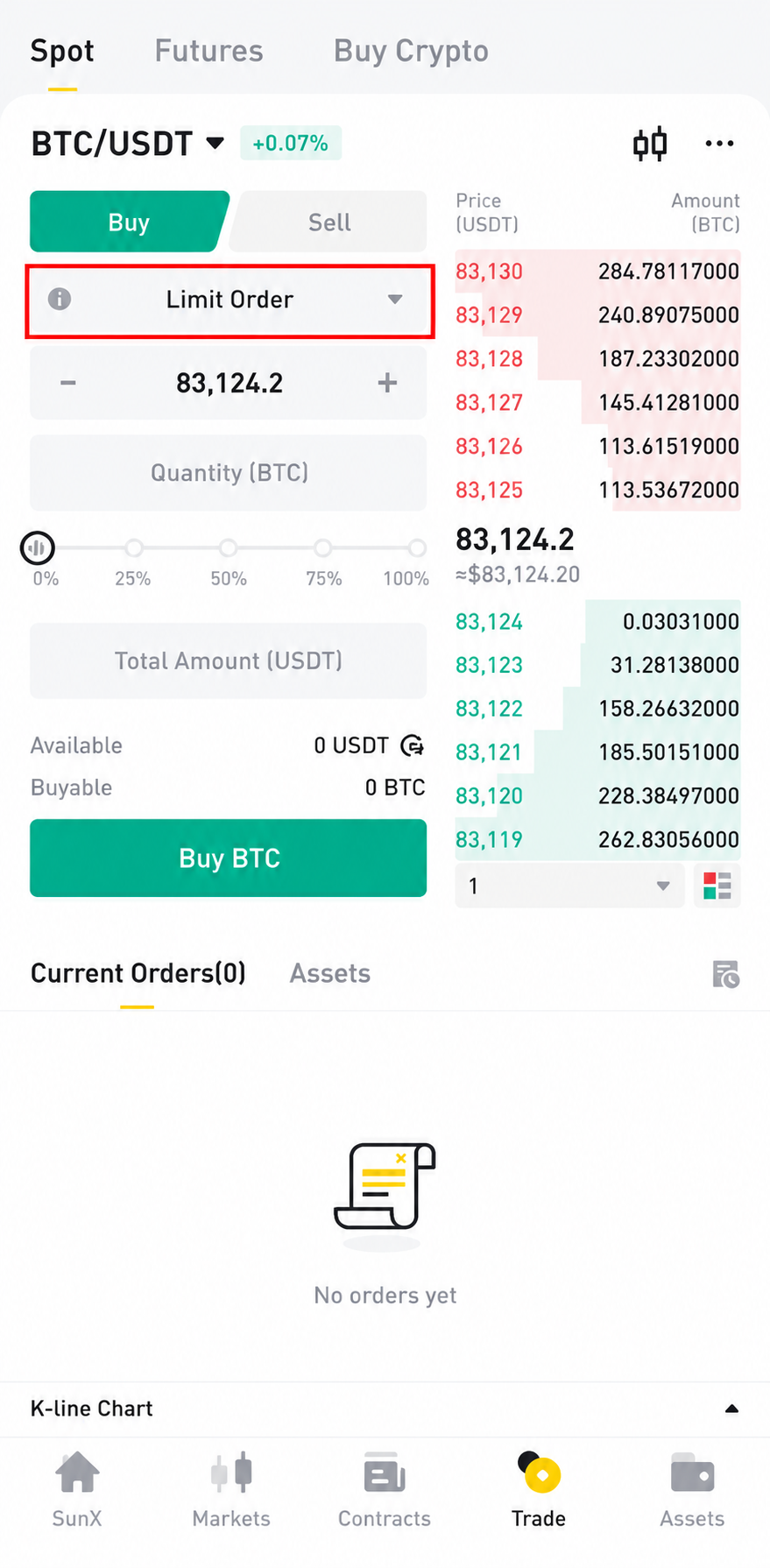The height and width of the screenshot is (1568, 770).
Task: Set the amount slider to 50%
Action: tap(228, 548)
